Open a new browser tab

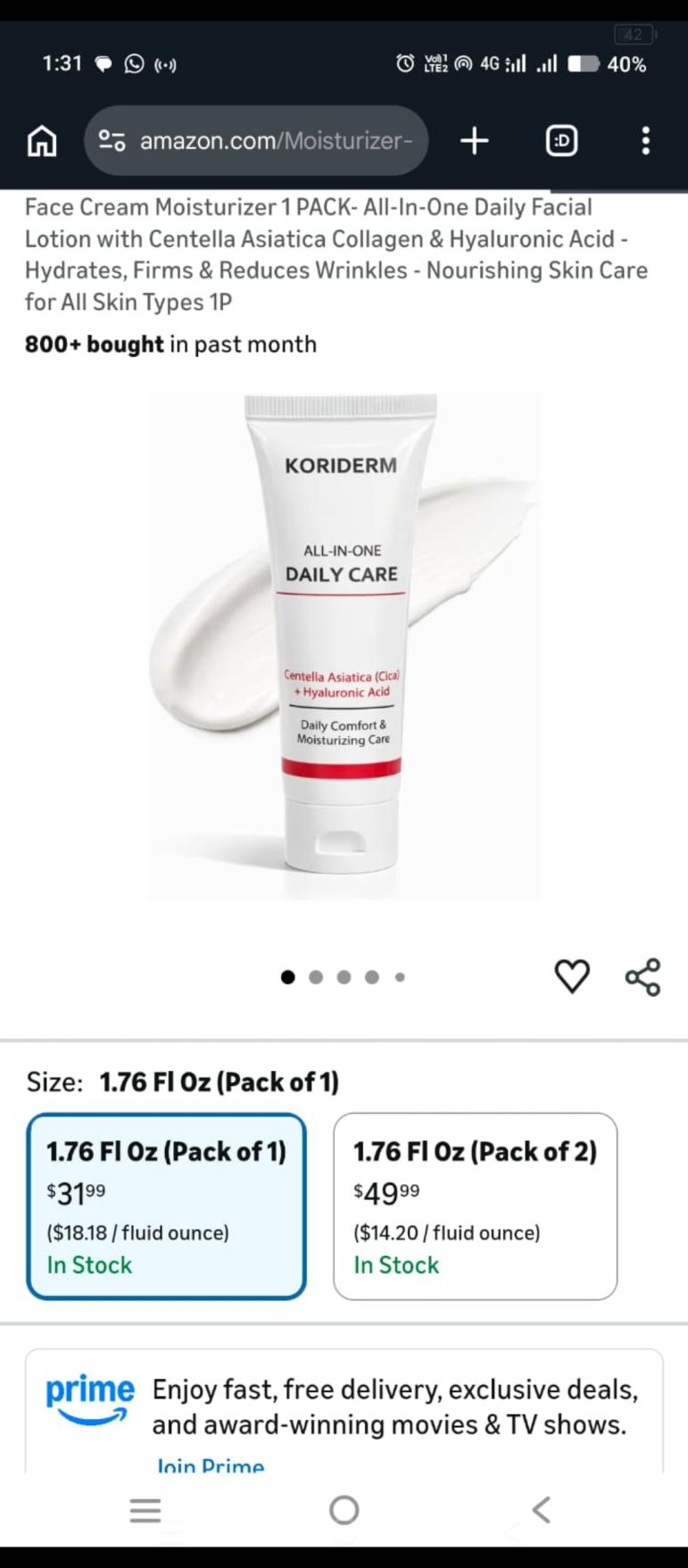click(474, 141)
